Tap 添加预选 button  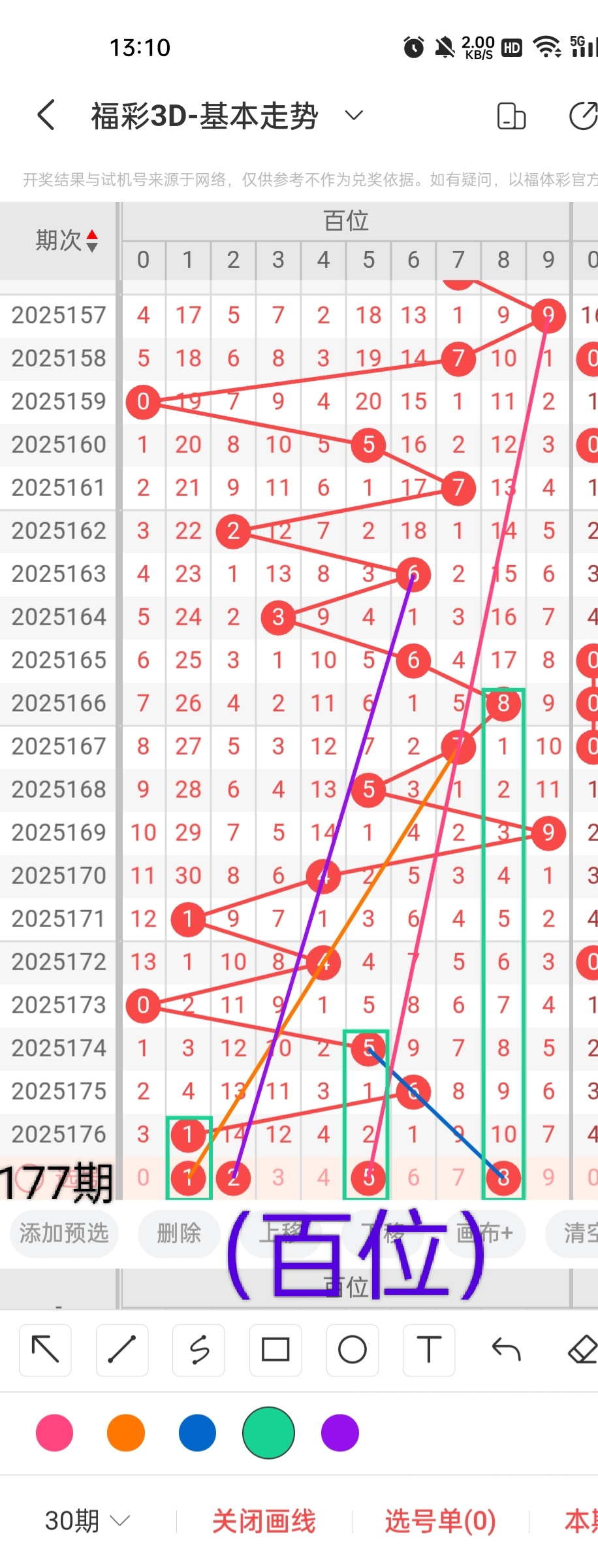[x=64, y=1233]
